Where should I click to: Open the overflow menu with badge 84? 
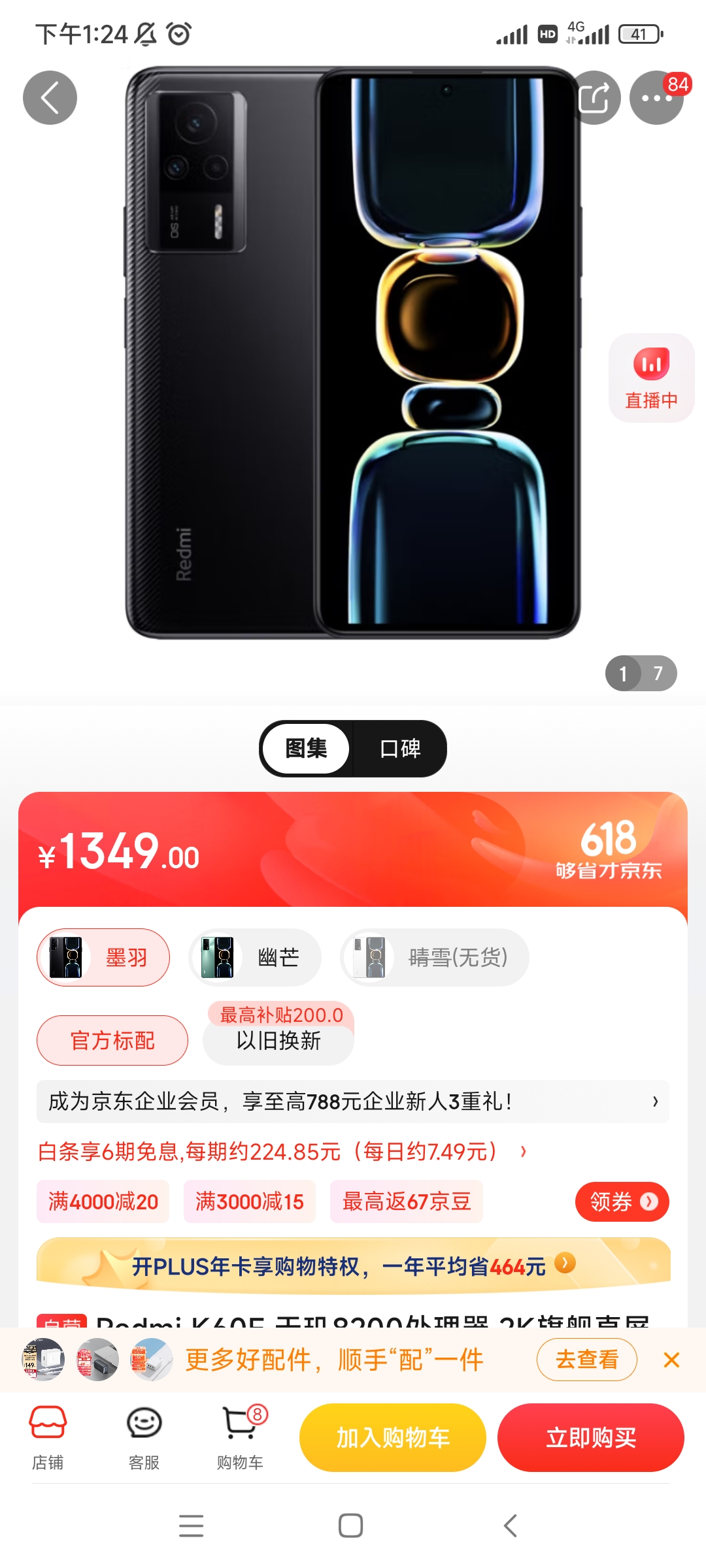click(x=656, y=98)
